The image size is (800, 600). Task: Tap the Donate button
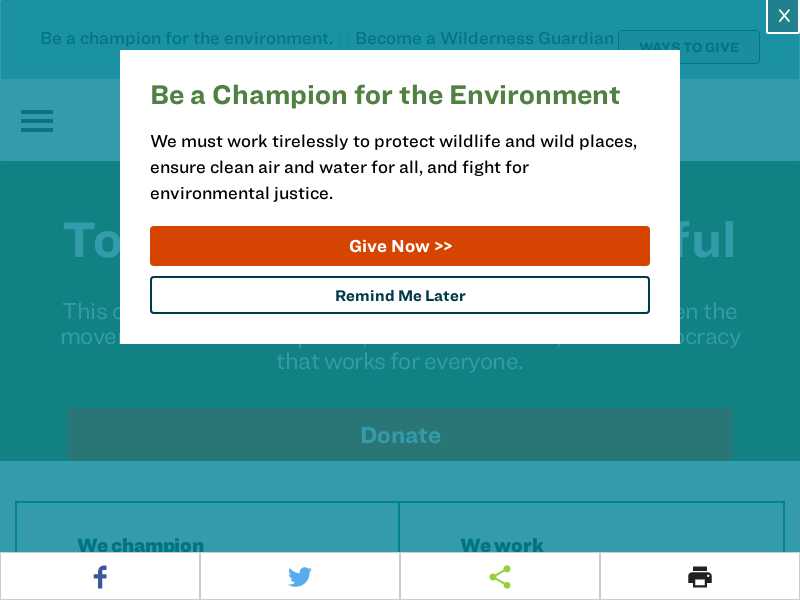tap(400, 435)
